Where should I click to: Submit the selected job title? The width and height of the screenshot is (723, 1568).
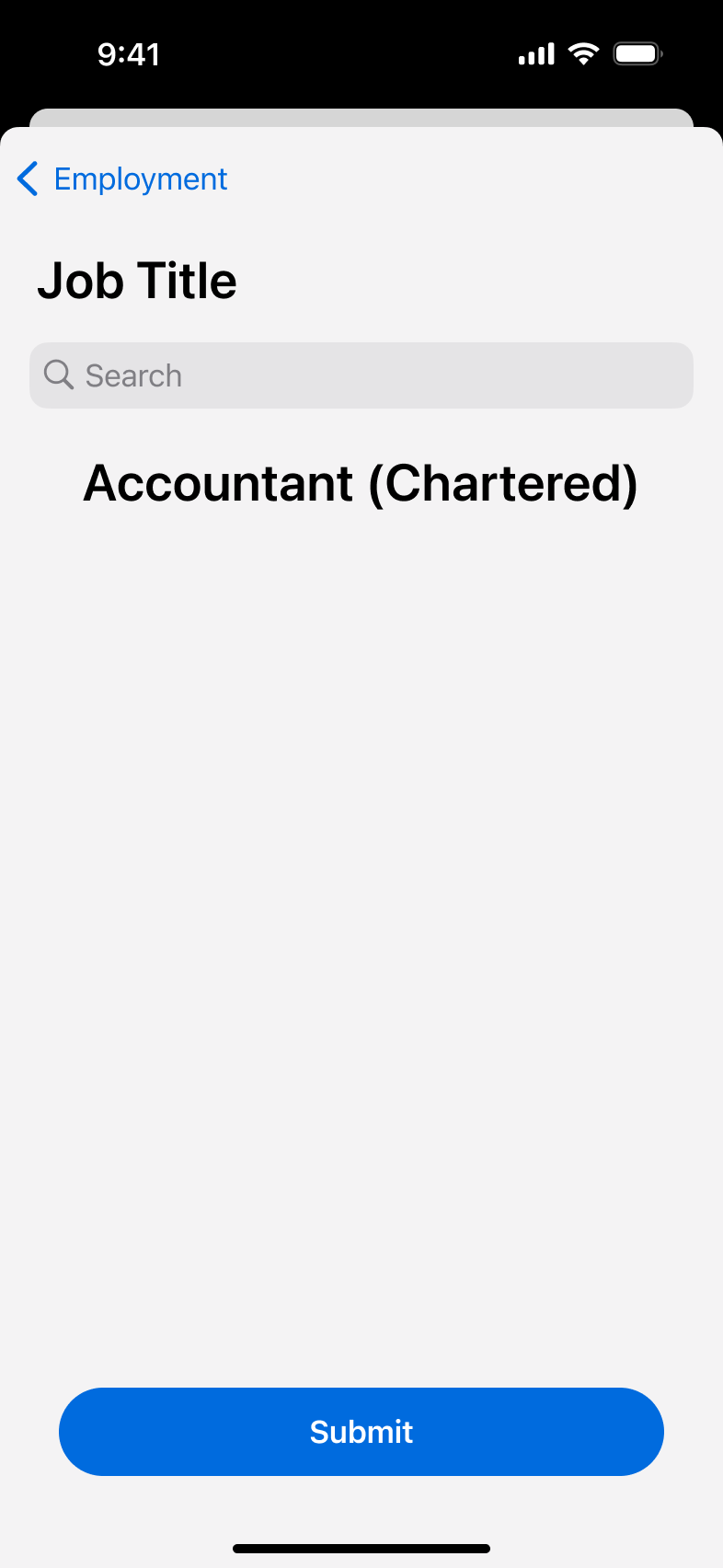pyautogui.click(x=361, y=1431)
